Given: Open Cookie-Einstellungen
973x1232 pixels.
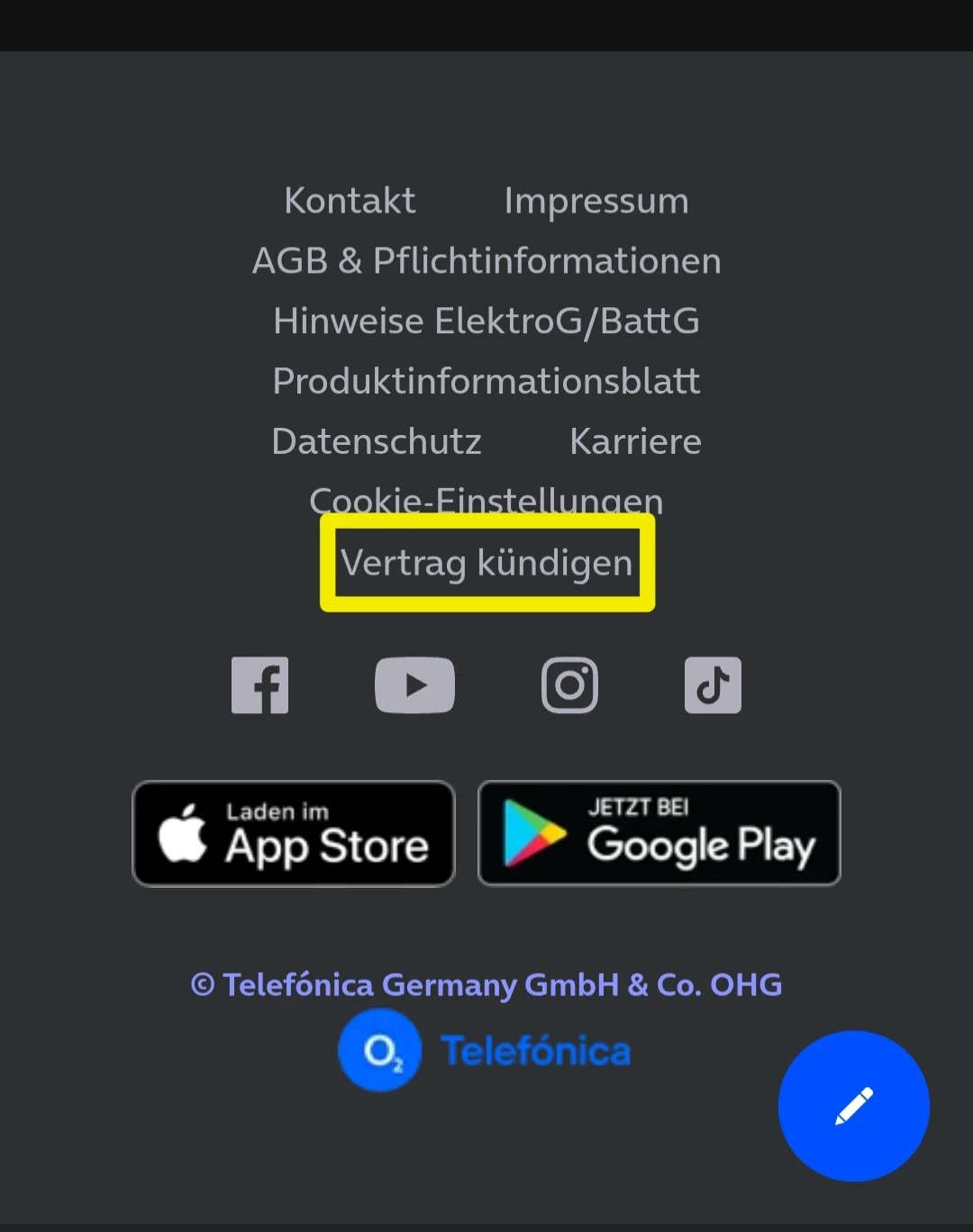Looking at the screenshot, I should click(486, 498).
